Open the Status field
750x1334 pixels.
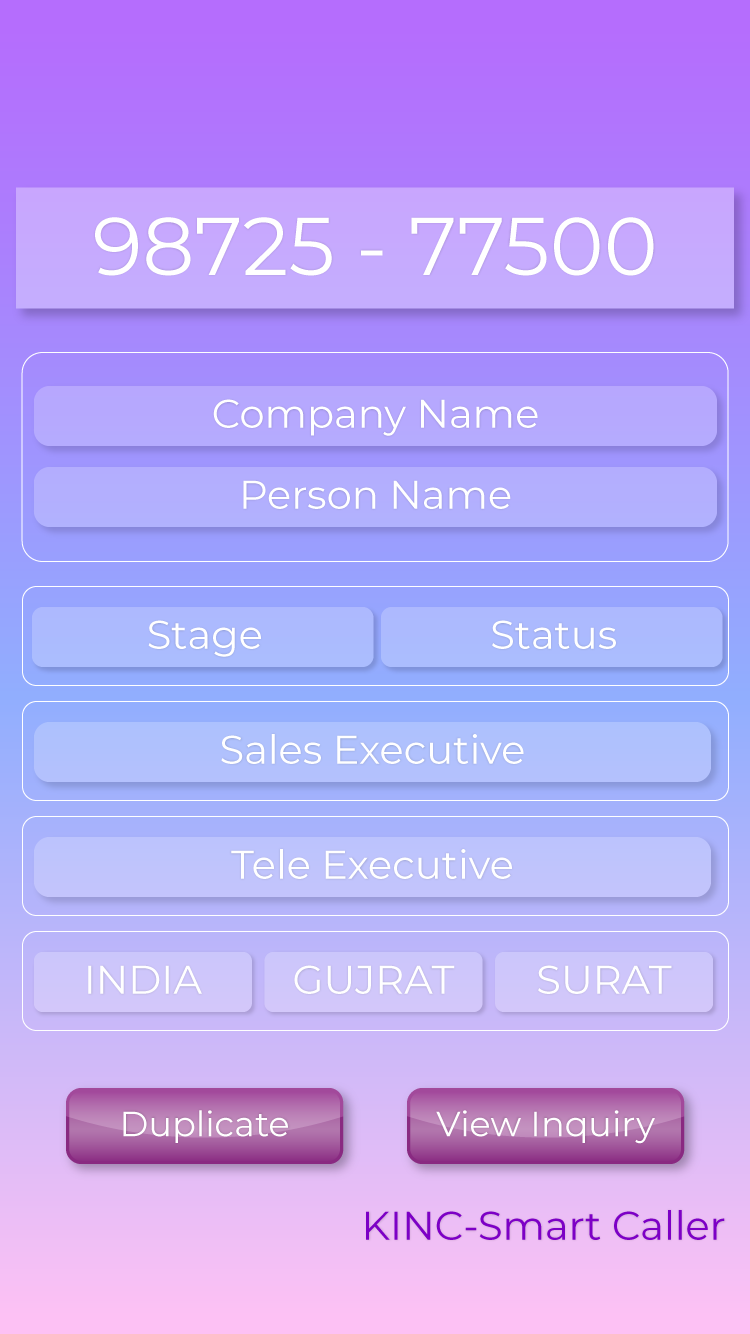point(552,636)
